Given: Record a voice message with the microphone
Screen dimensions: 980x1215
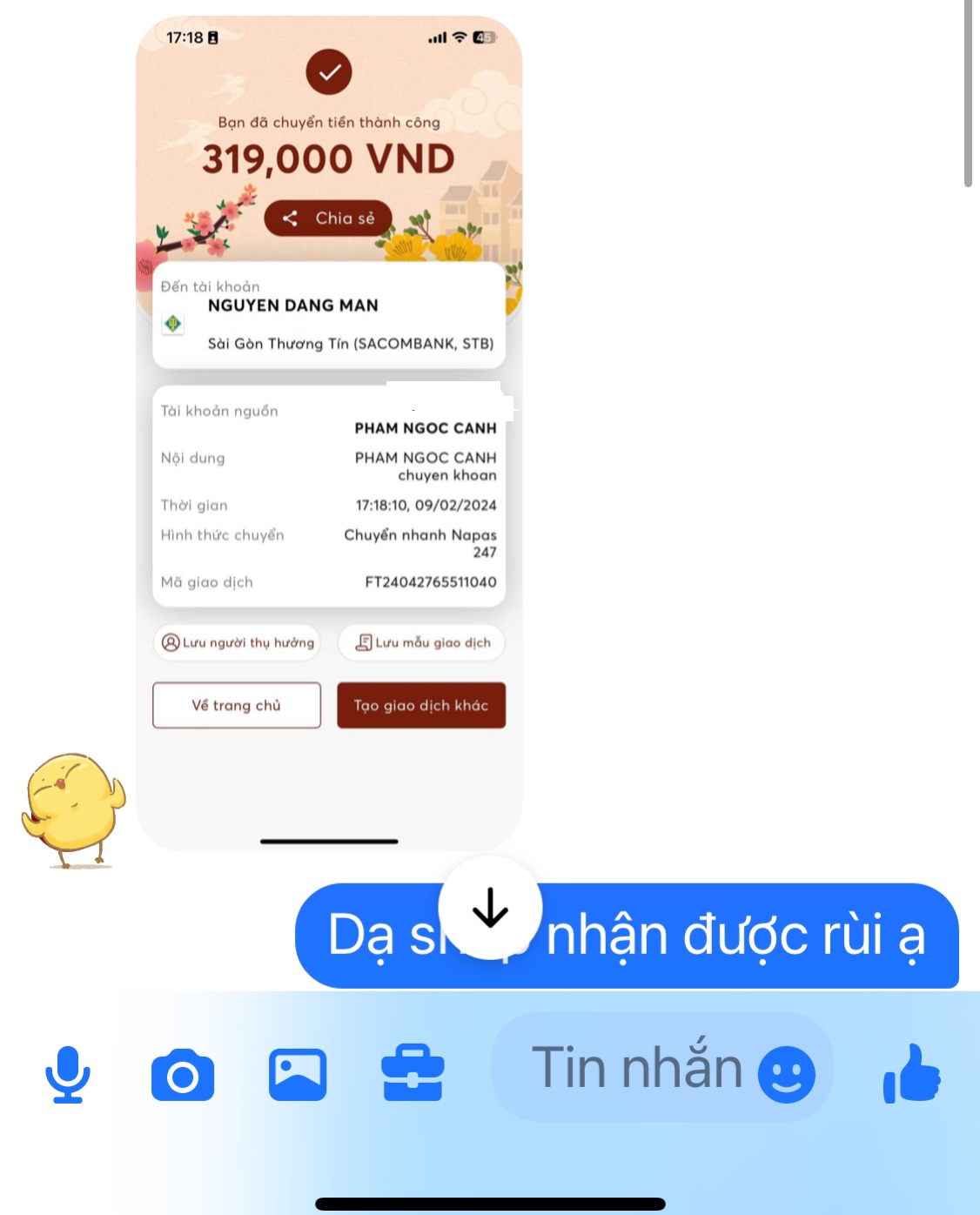Looking at the screenshot, I should click(x=67, y=1075).
